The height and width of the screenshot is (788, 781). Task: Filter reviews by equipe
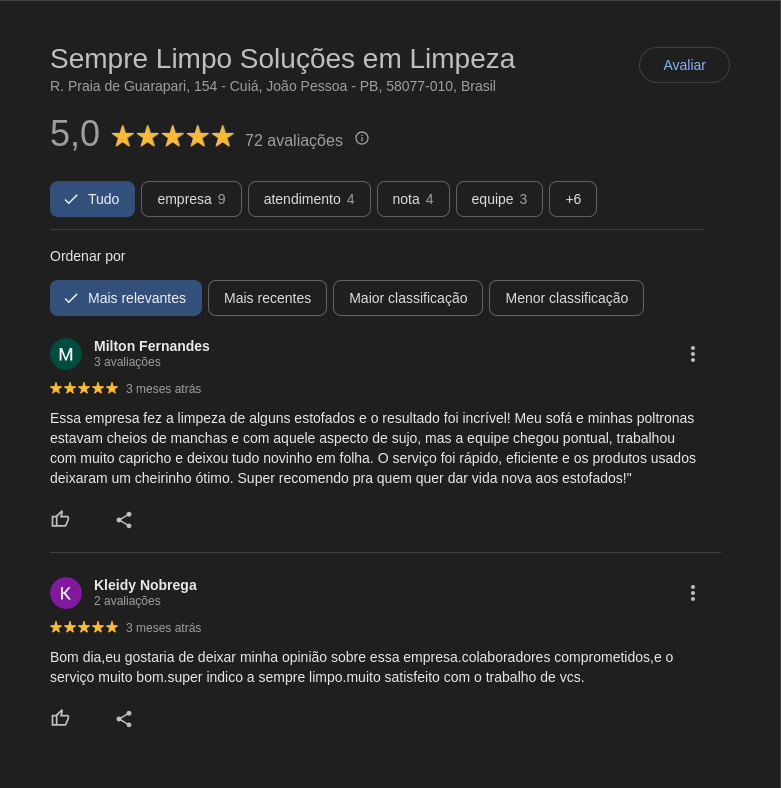pos(499,199)
